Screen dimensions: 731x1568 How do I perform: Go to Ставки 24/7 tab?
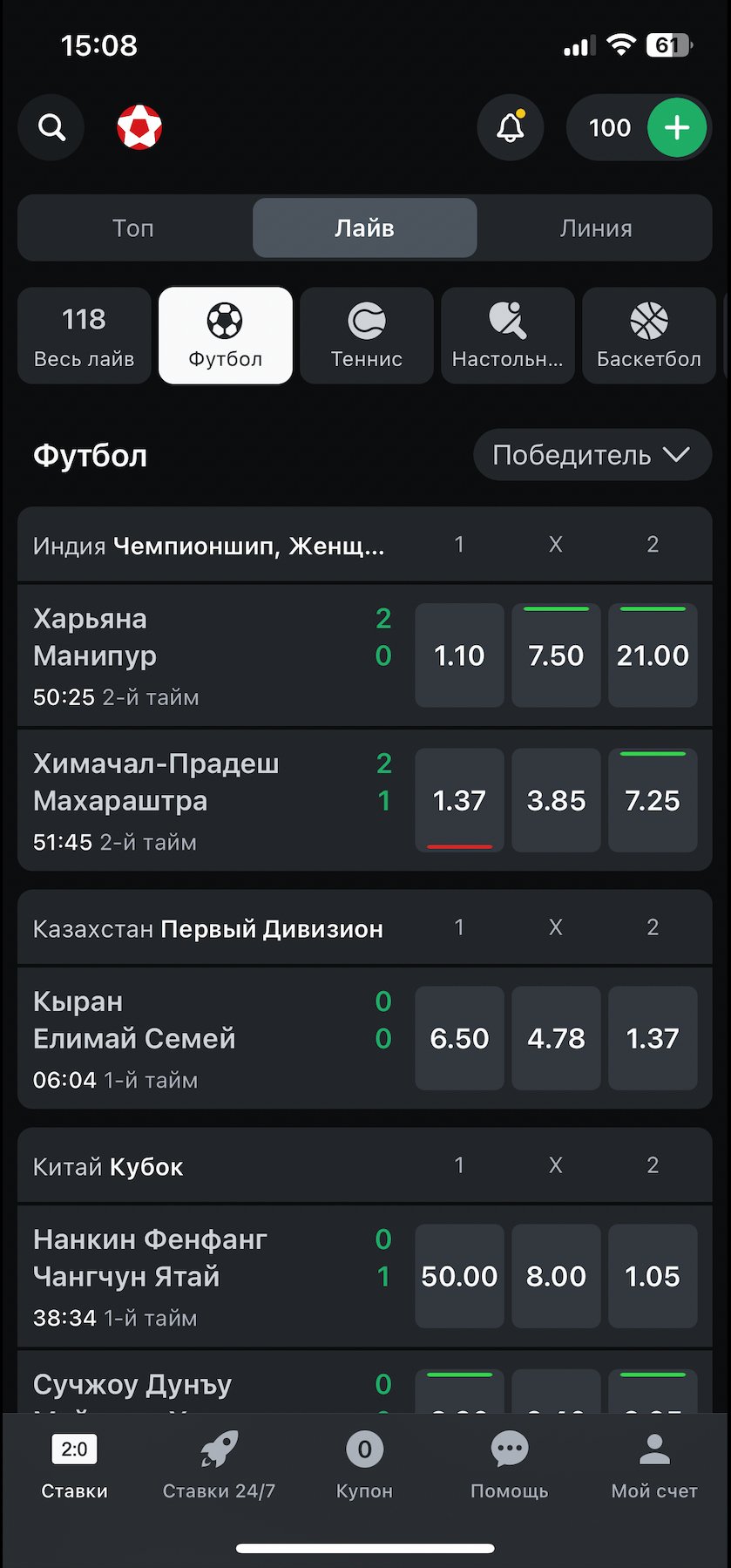point(219,1466)
